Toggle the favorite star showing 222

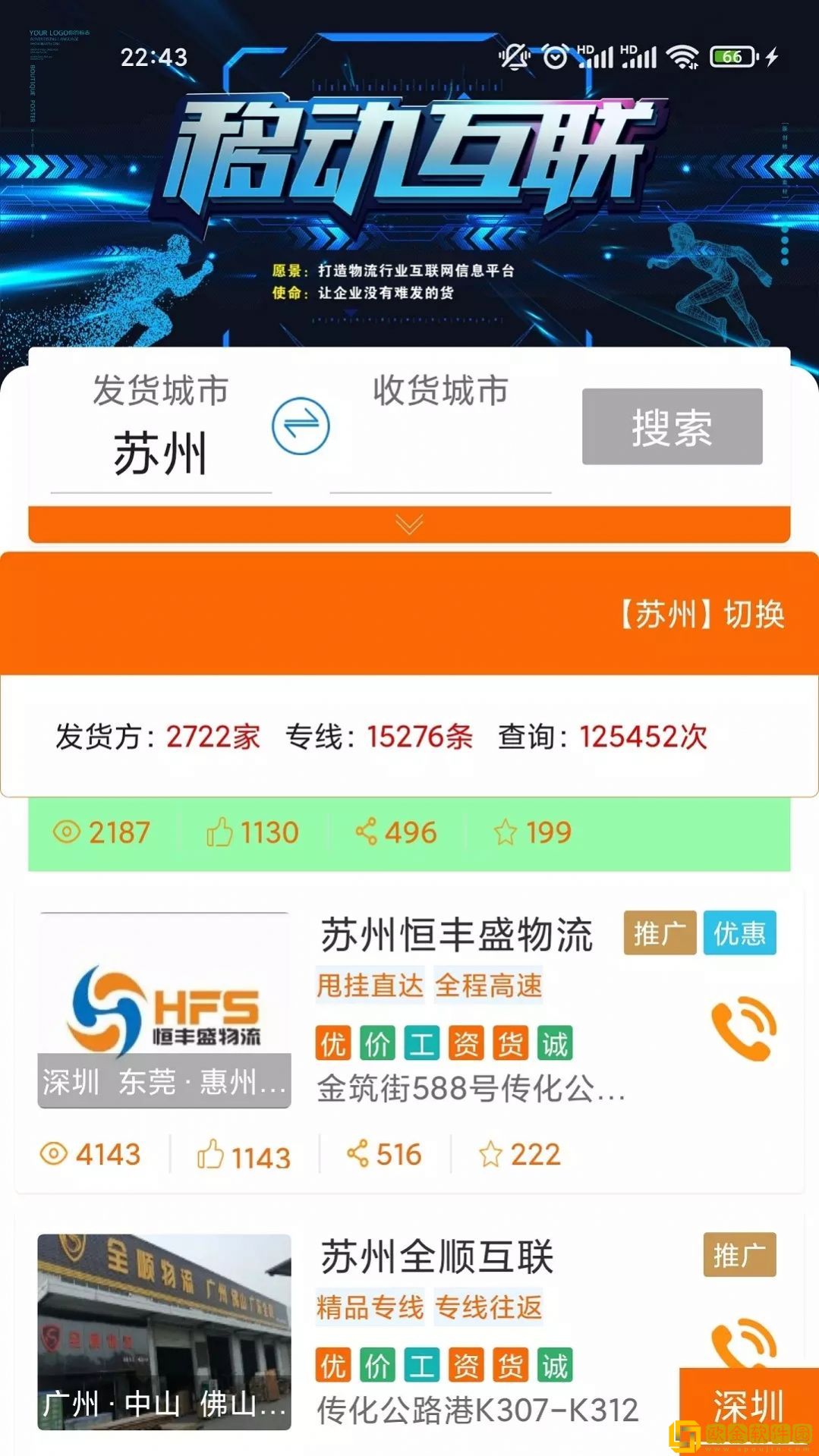tap(490, 1155)
